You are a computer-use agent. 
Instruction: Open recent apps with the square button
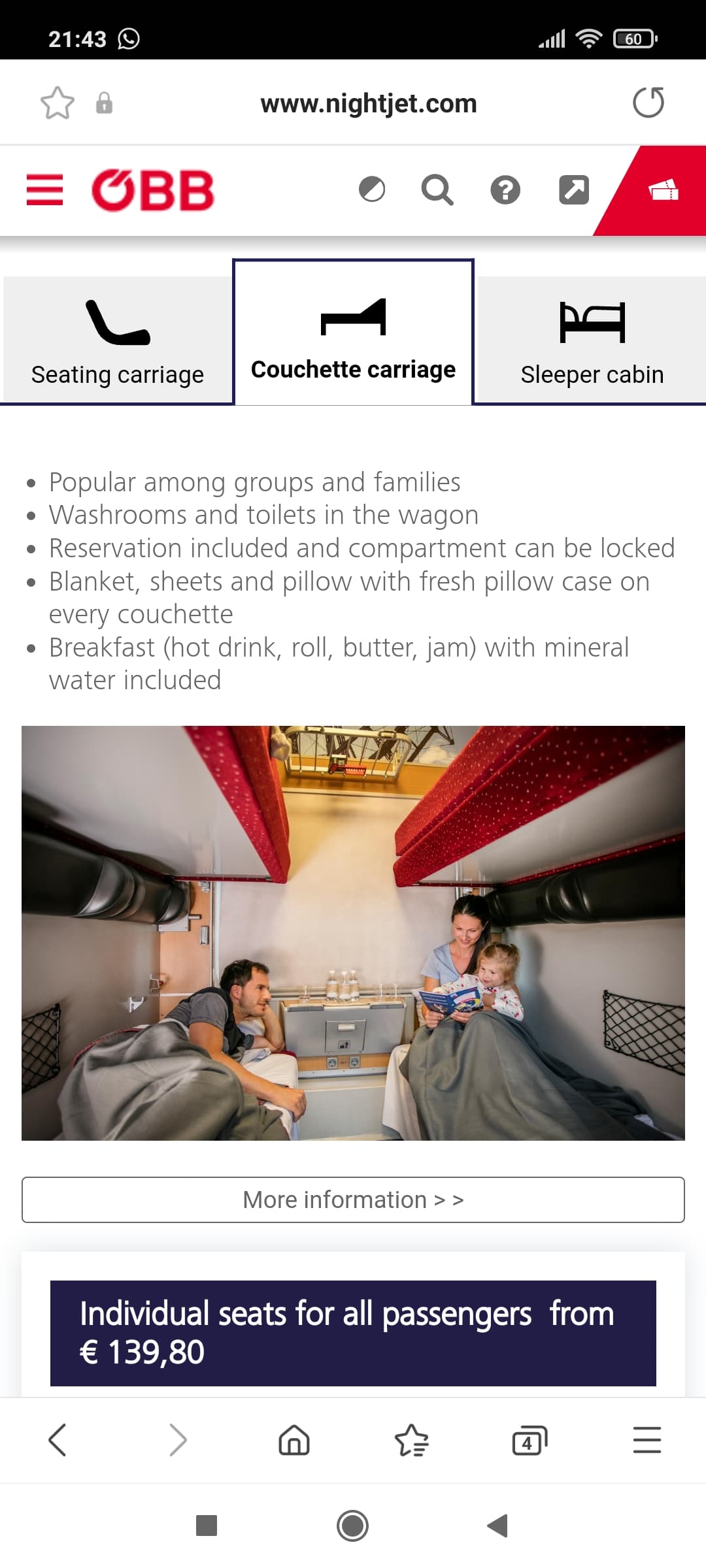(x=207, y=1526)
